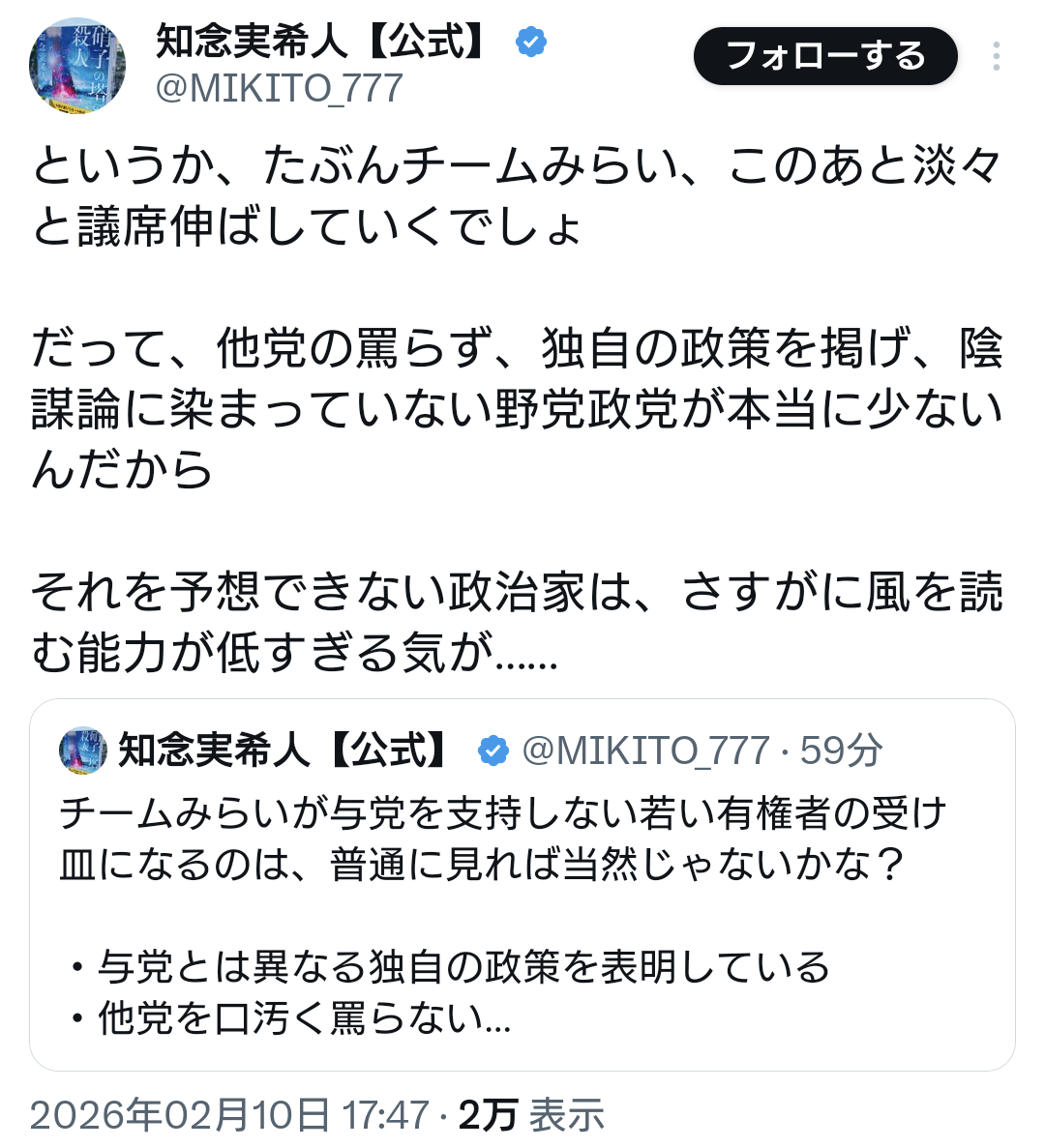Tap the フォローする button
Screen dimensions: 1045x1148
click(x=825, y=56)
